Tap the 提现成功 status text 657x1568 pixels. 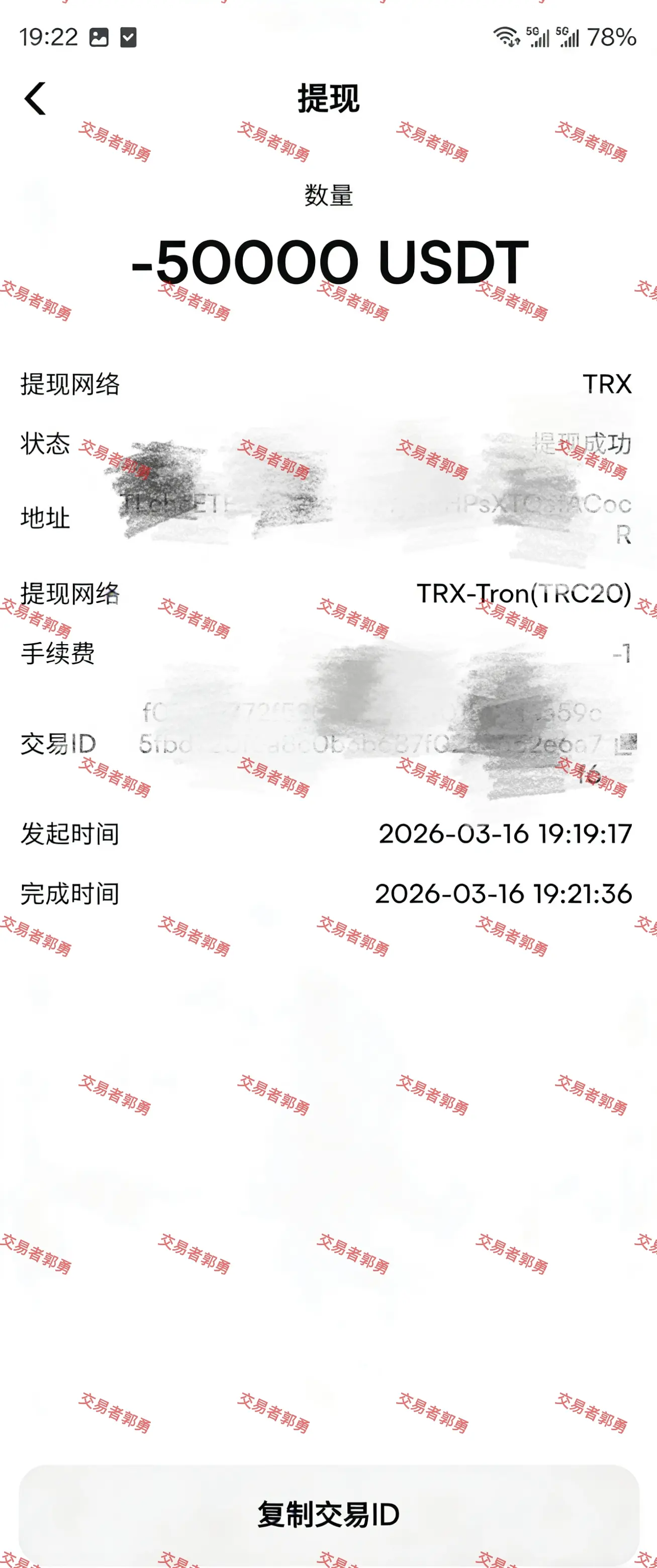click(580, 445)
